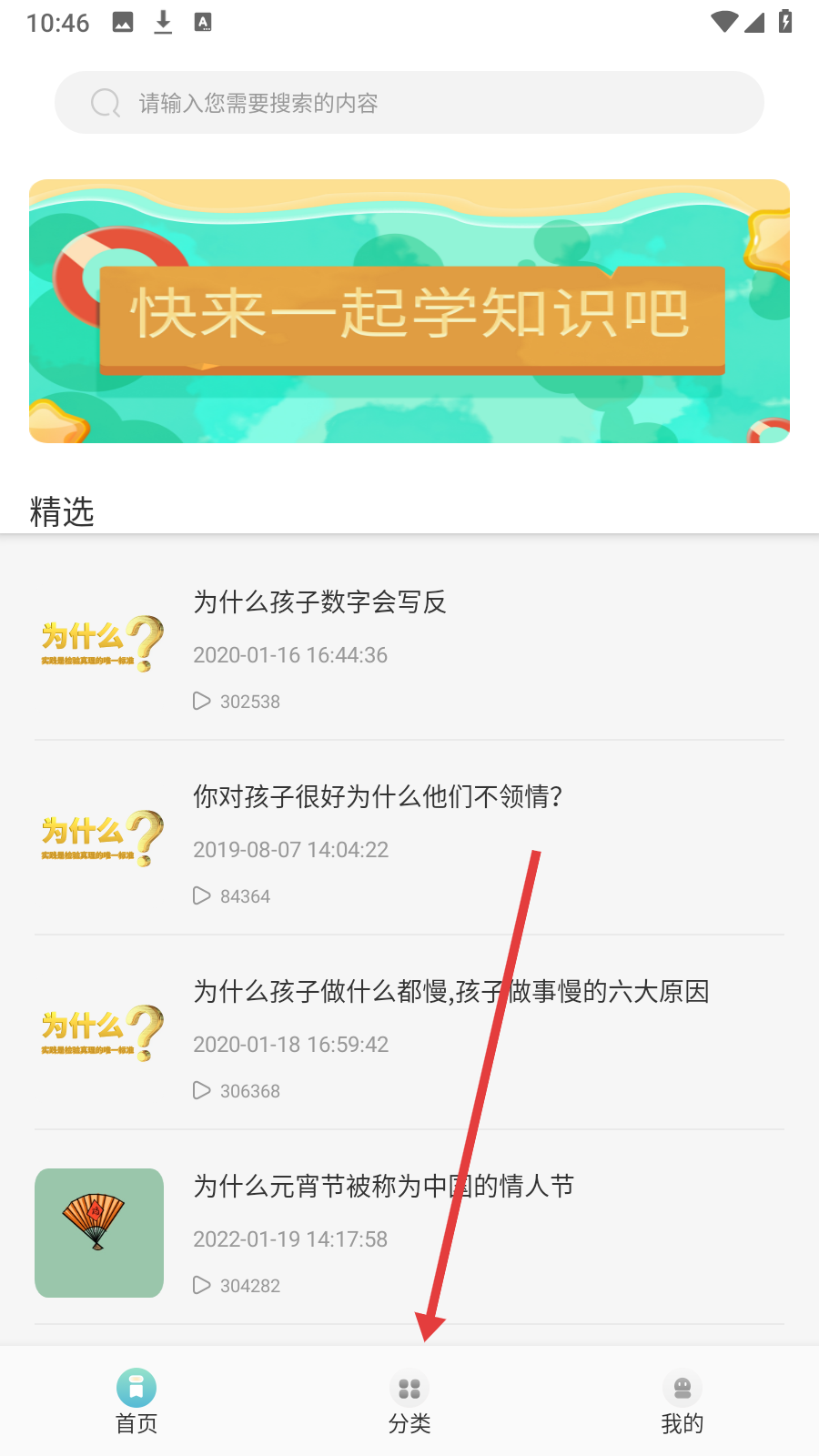Switch to the 分类 tab
The width and height of the screenshot is (819, 1456).
[x=409, y=1401]
